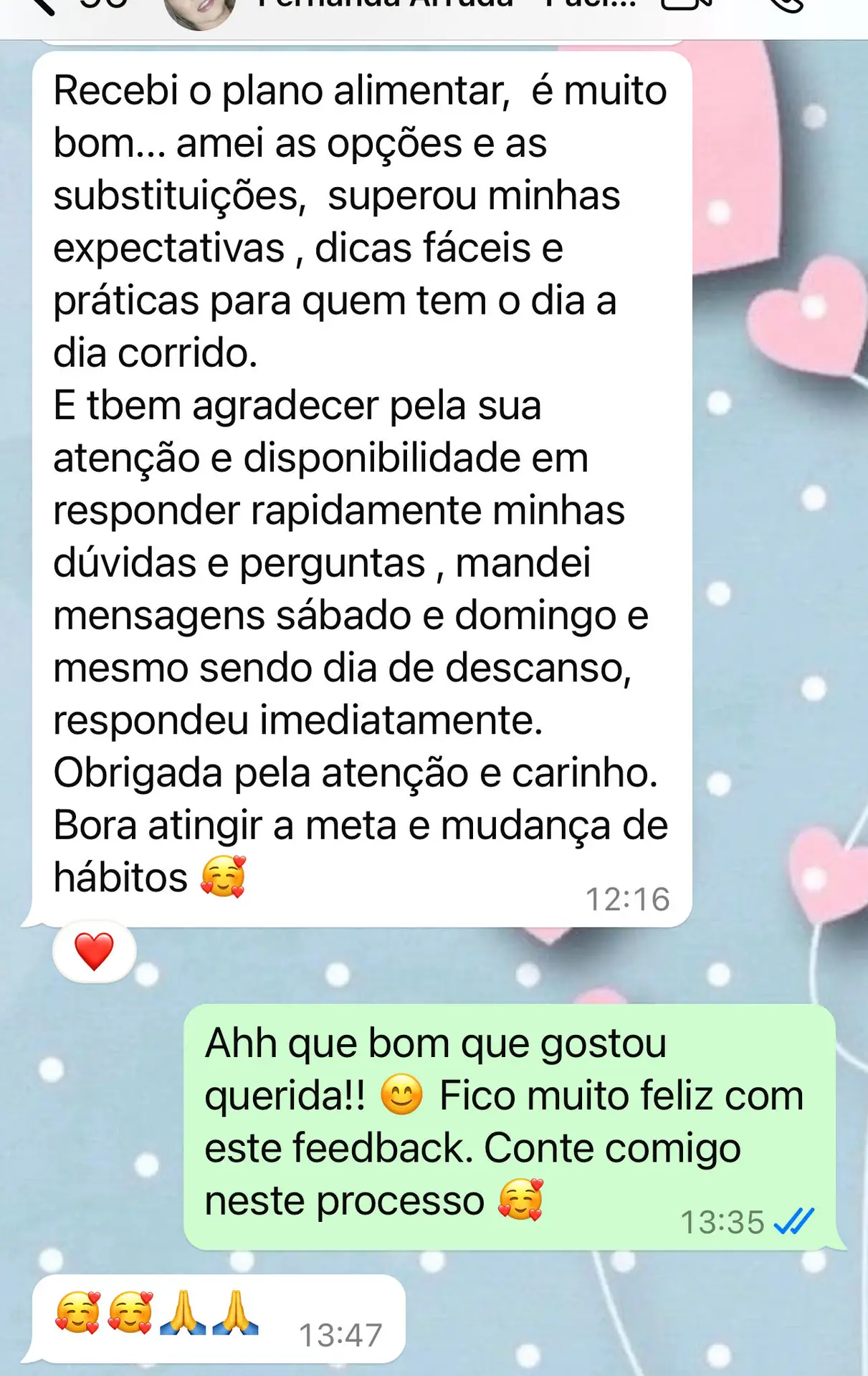868x1376 pixels.
Task: Tap the red heart reaction bubble
Action: click(95, 951)
